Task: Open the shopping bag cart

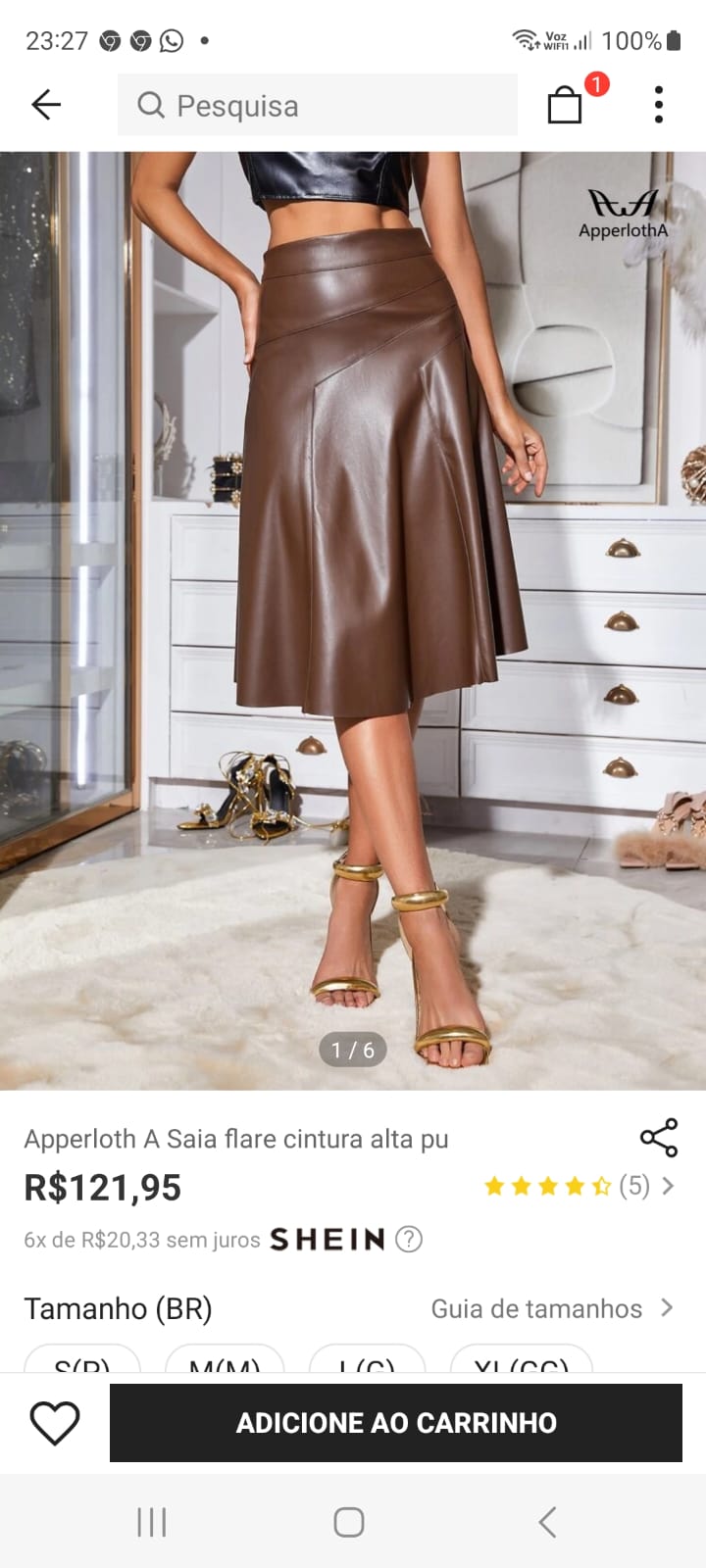Action: click(566, 104)
